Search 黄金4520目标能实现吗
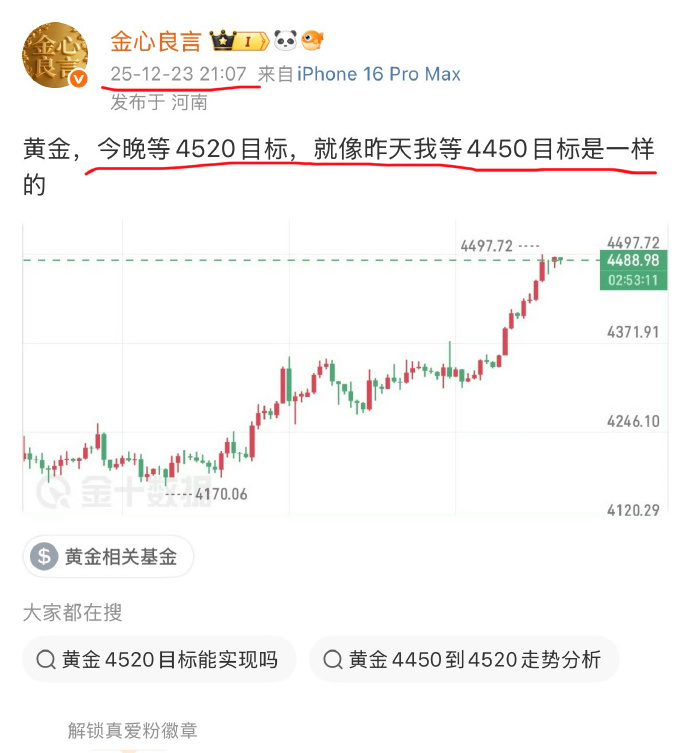This screenshot has height=753, width=690. (159, 660)
